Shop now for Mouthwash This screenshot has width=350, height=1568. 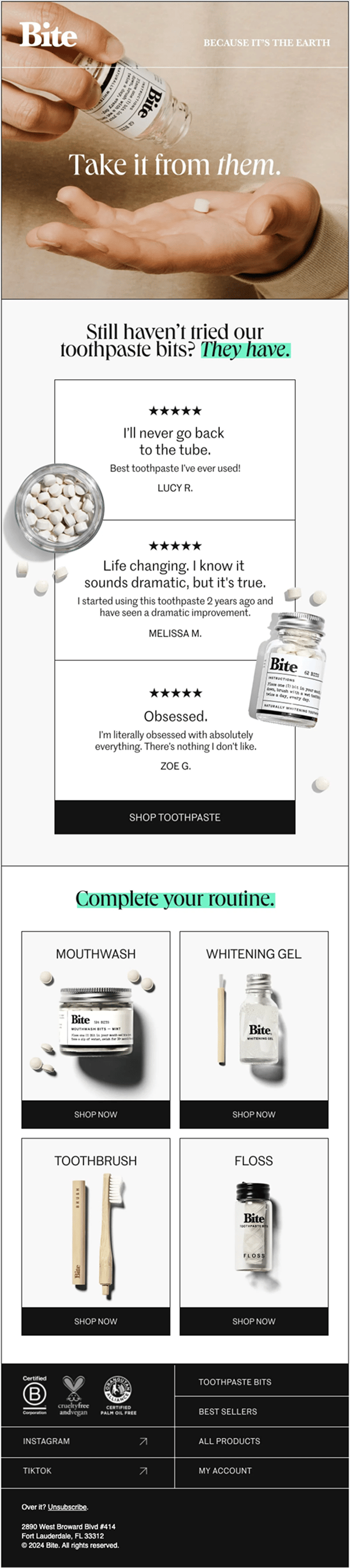pos(96,1114)
